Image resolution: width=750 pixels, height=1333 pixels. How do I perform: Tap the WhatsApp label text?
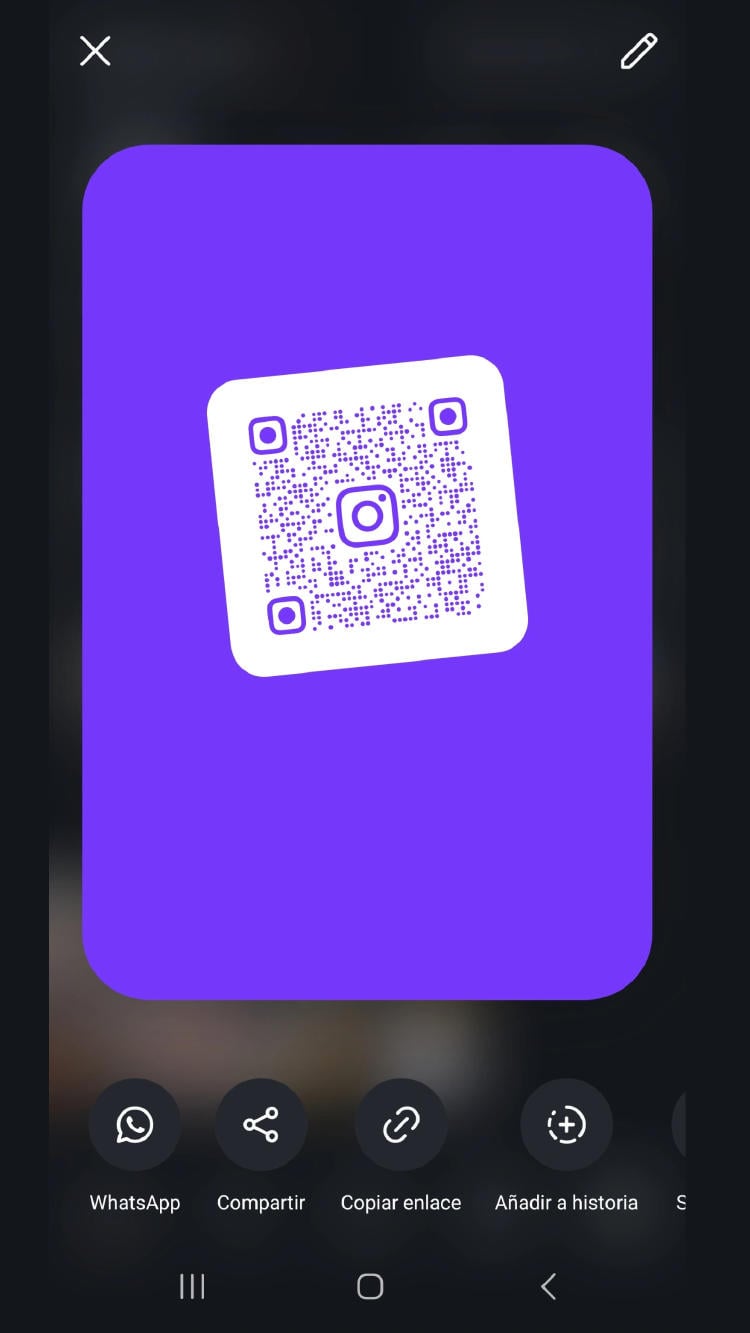pos(135,1202)
